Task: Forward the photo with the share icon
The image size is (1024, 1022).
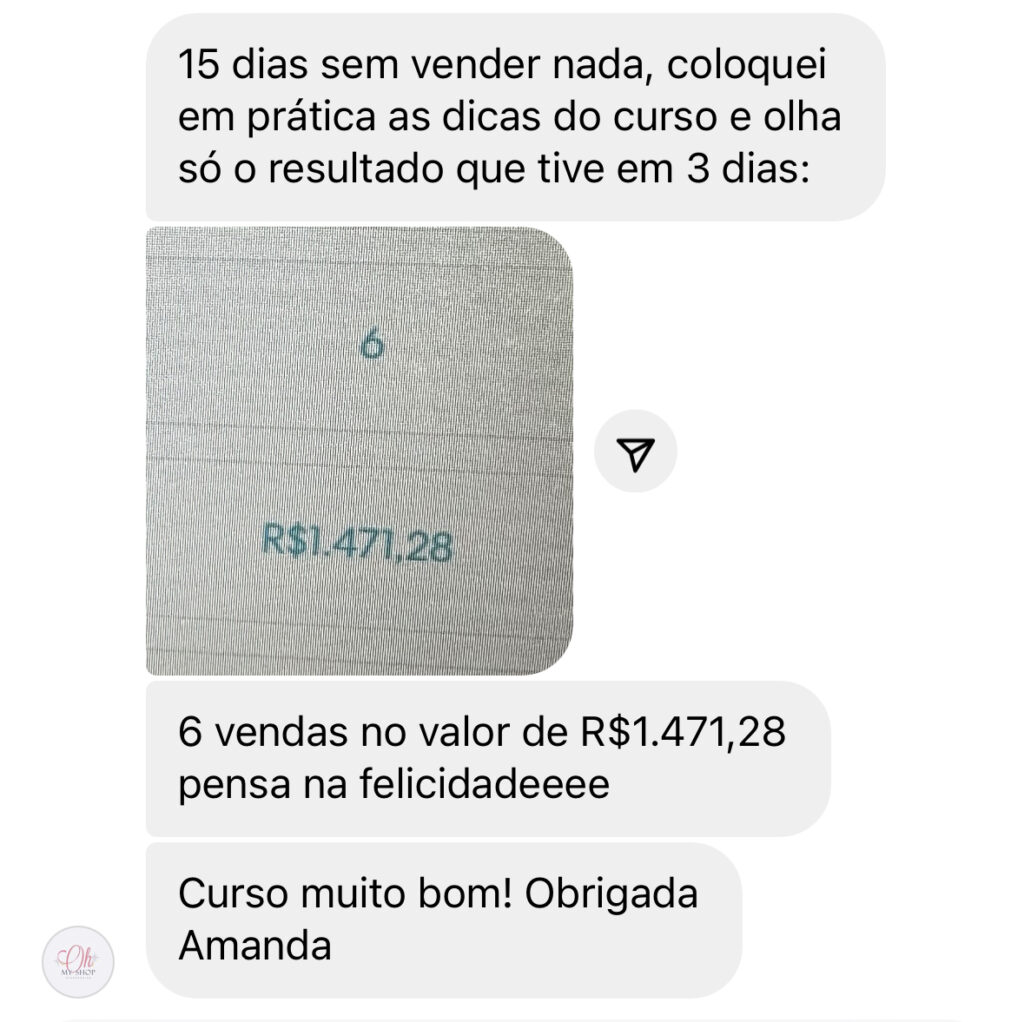Action: pos(635,451)
